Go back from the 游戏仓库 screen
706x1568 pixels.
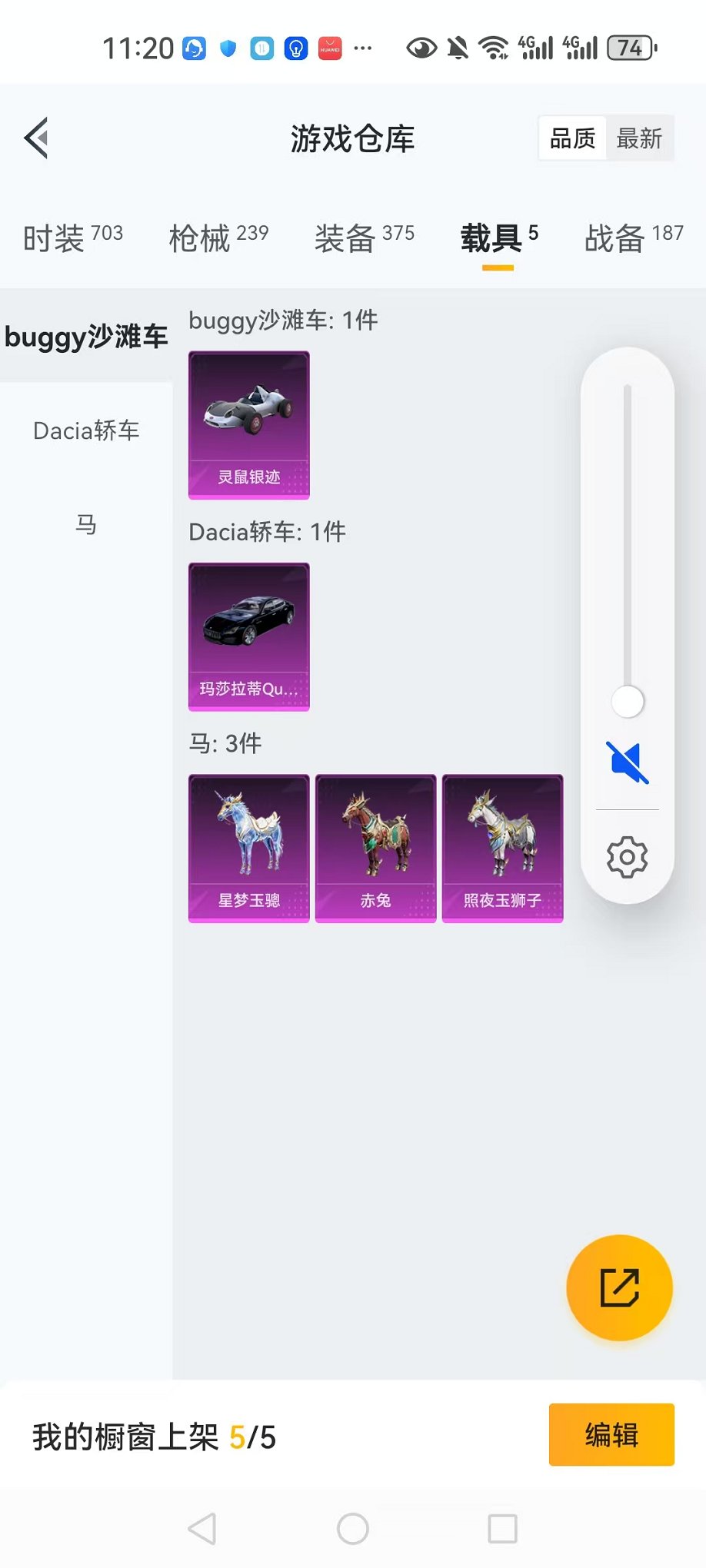point(36,138)
